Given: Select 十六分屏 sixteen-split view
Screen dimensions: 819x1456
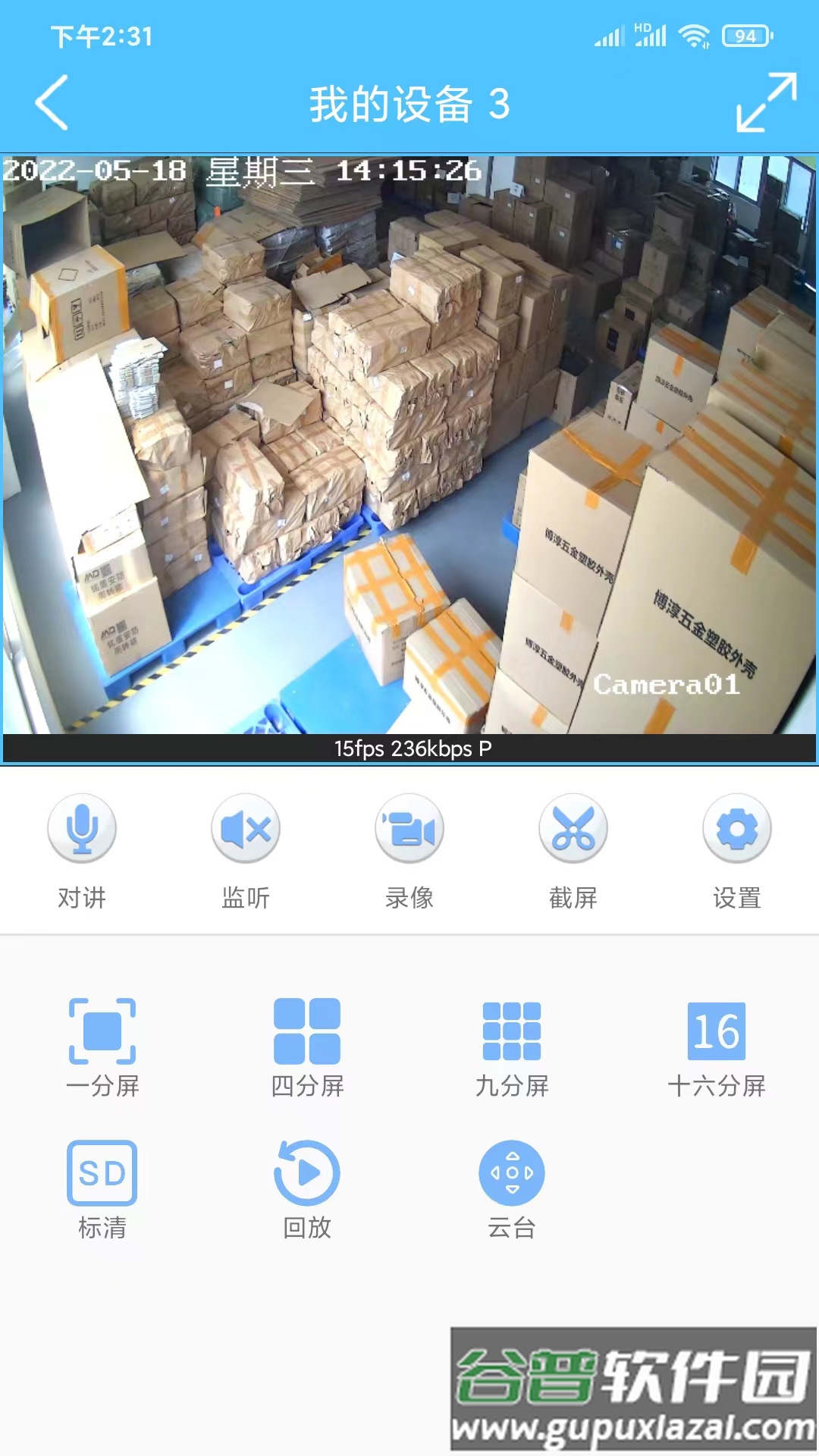Looking at the screenshot, I should [716, 1029].
